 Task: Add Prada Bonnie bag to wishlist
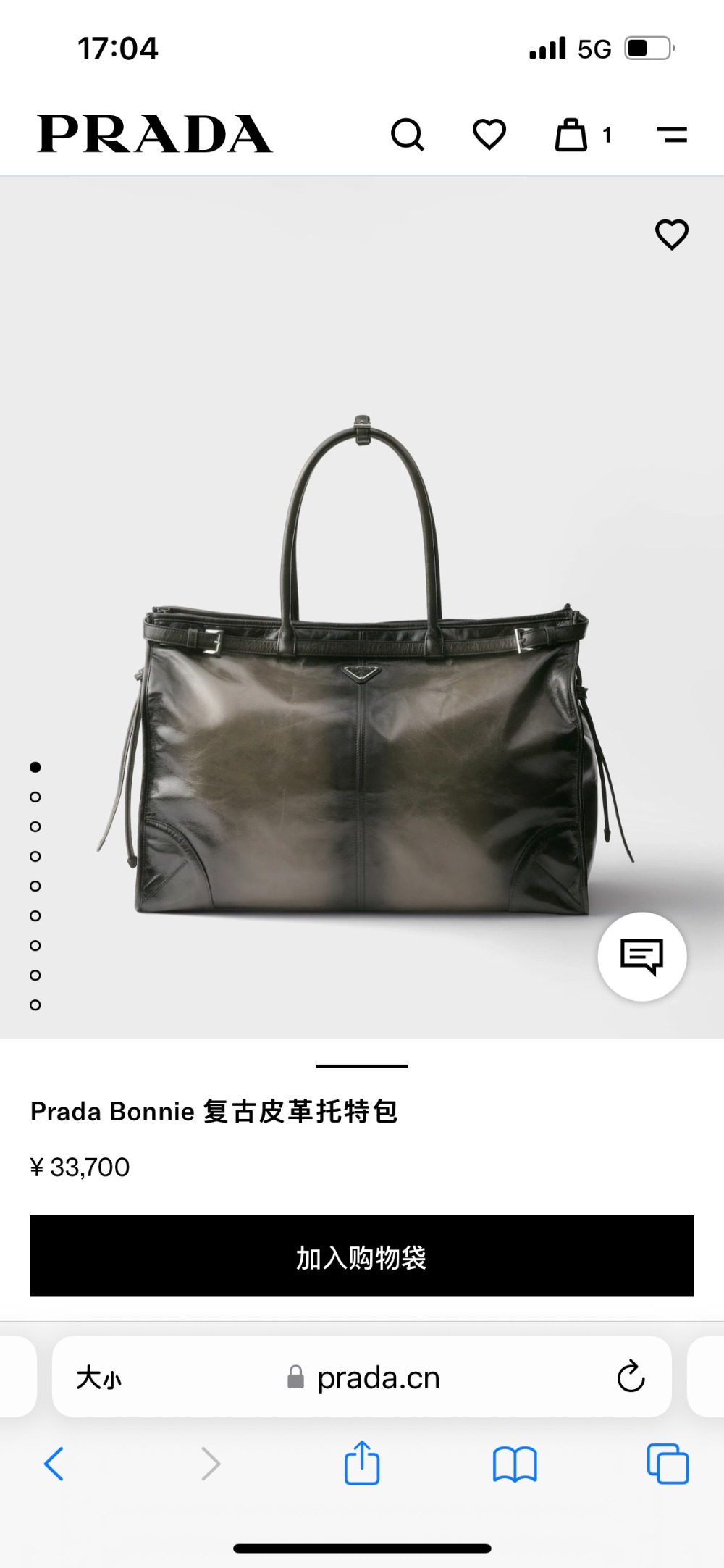[x=672, y=234]
